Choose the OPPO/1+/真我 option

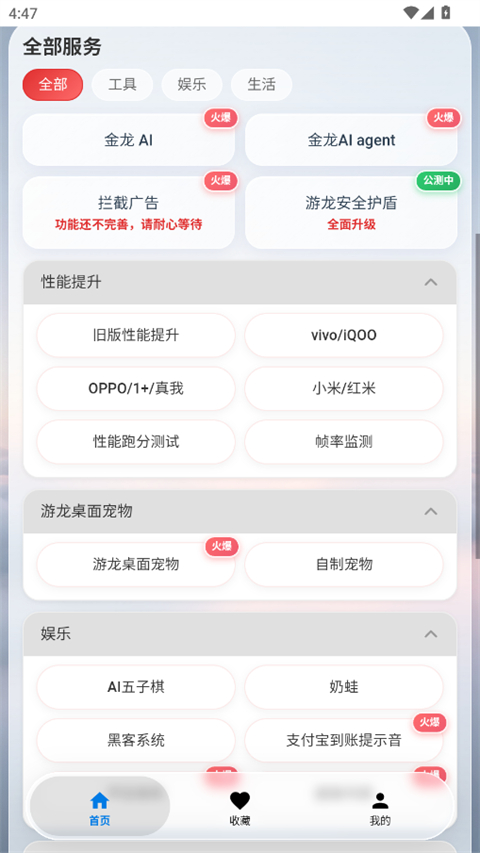tap(136, 388)
